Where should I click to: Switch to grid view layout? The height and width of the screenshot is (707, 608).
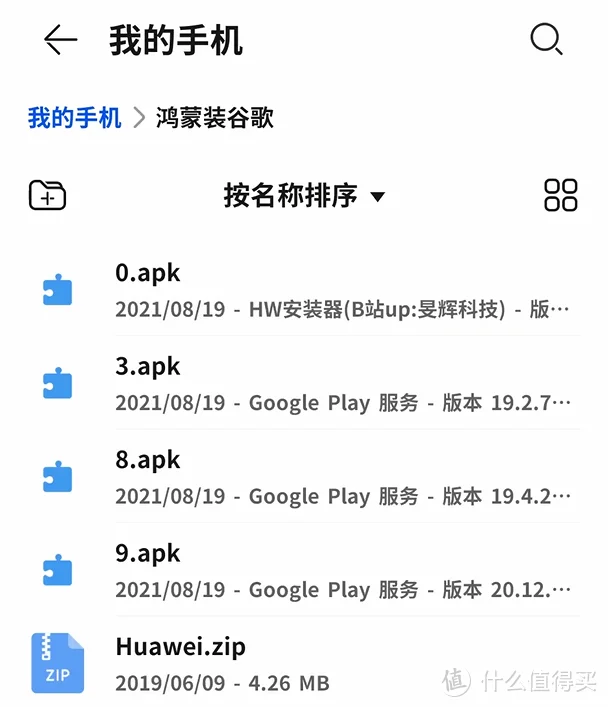(560, 195)
